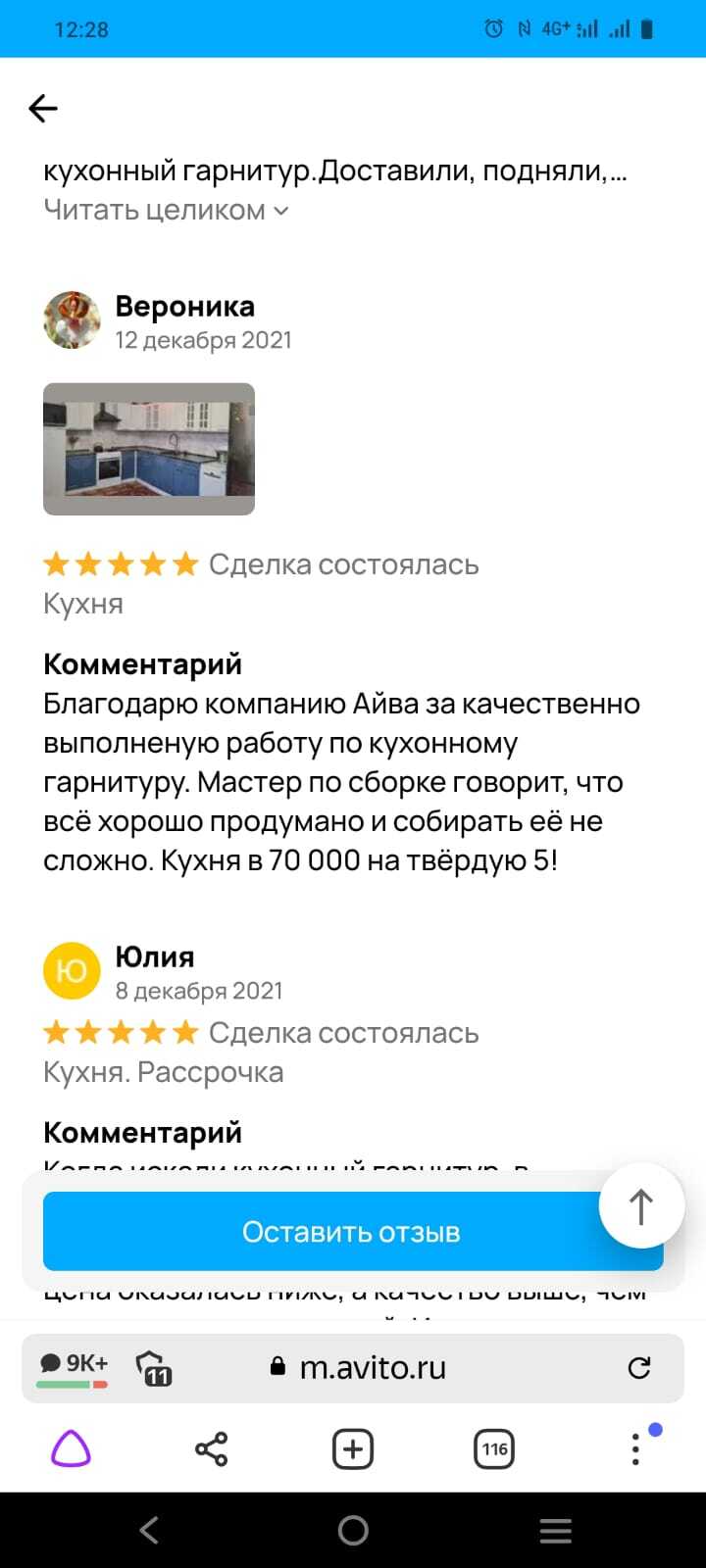Add a new browser tab
This screenshot has height=1568, width=706.
click(353, 1448)
